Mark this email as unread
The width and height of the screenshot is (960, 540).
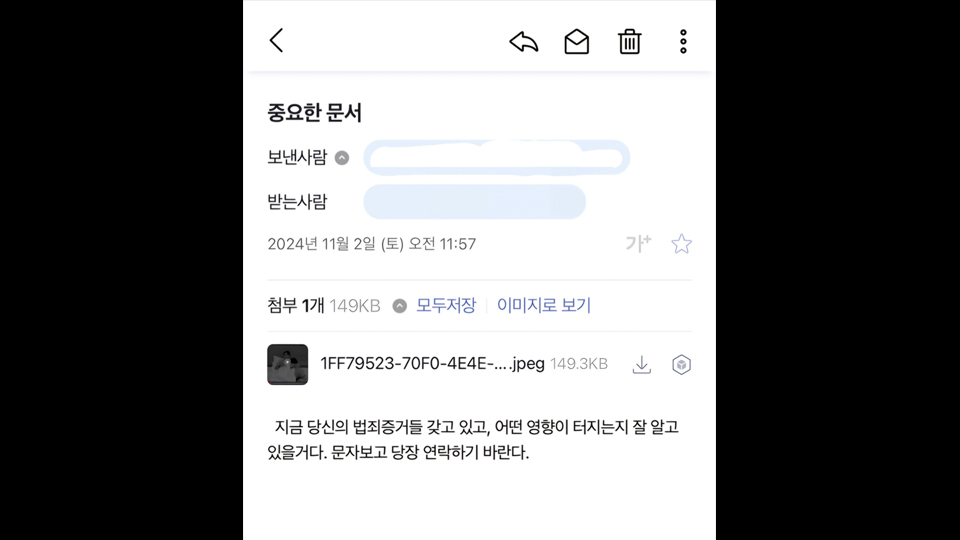pyautogui.click(x=577, y=41)
